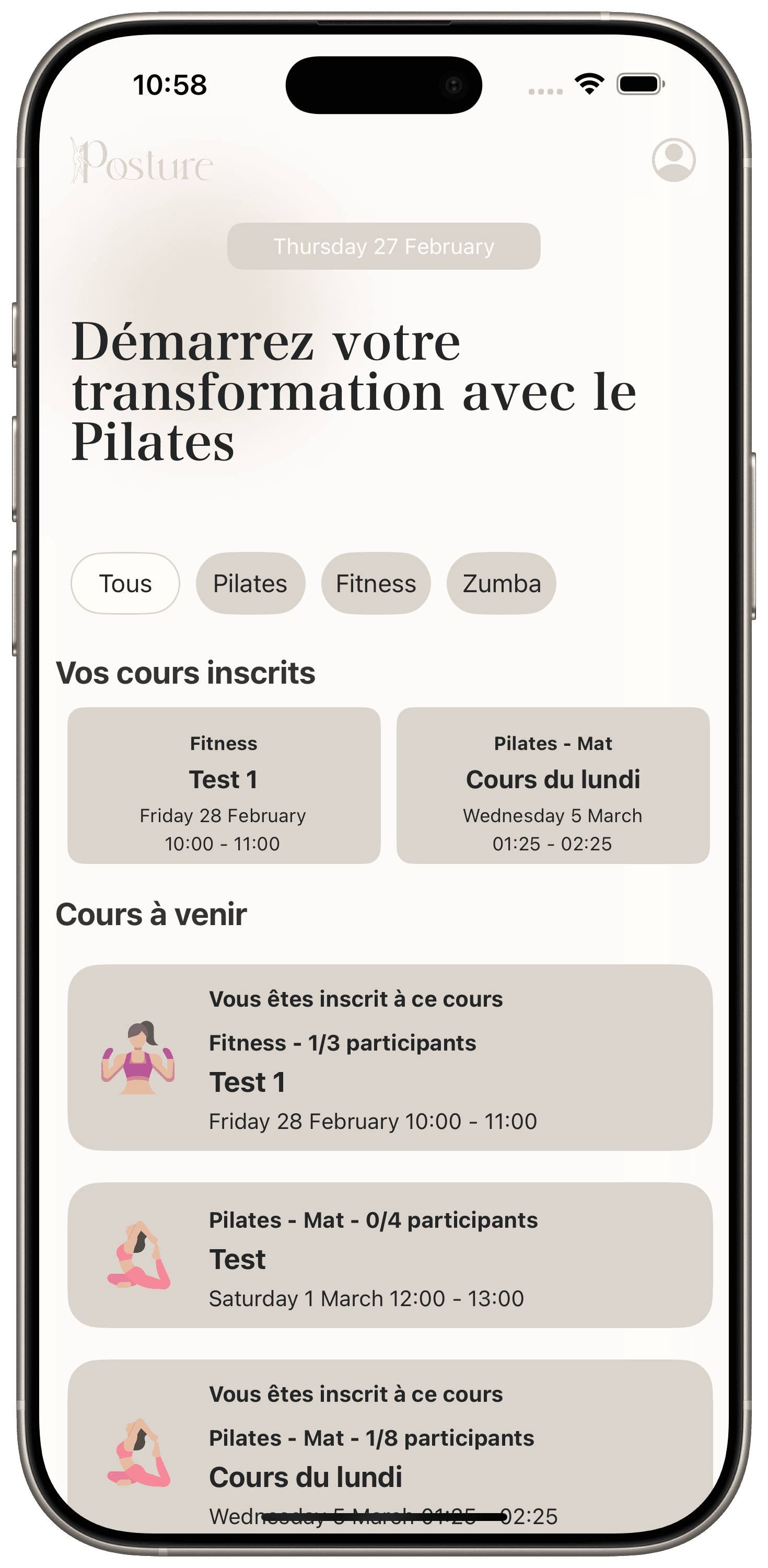
Task: Tap the clock showing 10:58
Action: click(x=171, y=86)
